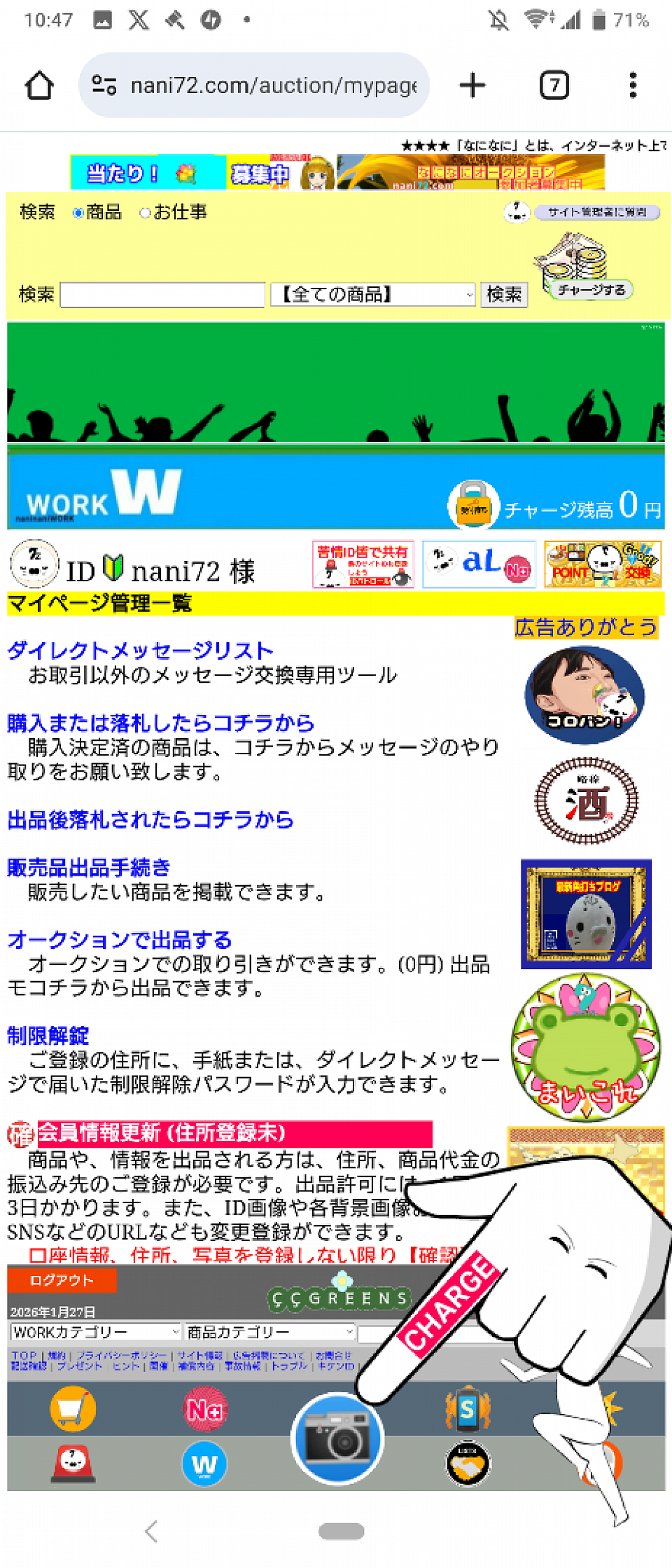
Task: Tap the camera icon in bottom bar
Action: pos(338,1438)
